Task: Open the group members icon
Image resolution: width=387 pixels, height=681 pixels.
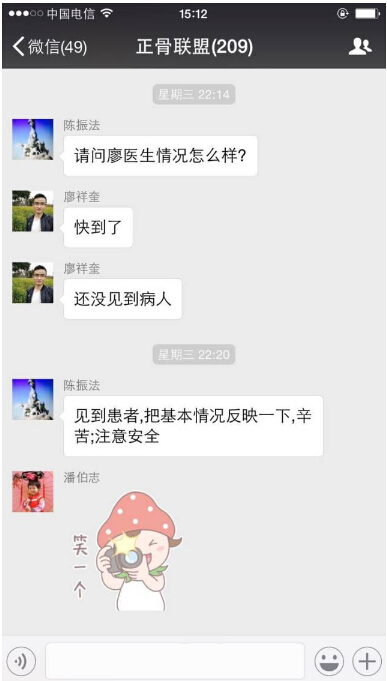Action: pos(360,46)
